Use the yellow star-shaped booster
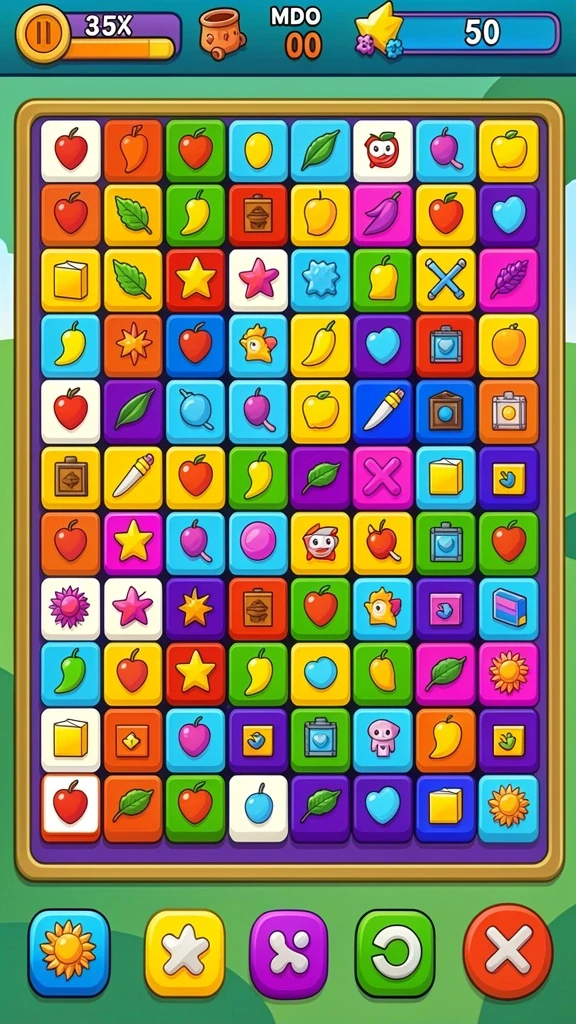The height and width of the screenshot is (1024, 576). pos(185,953)
